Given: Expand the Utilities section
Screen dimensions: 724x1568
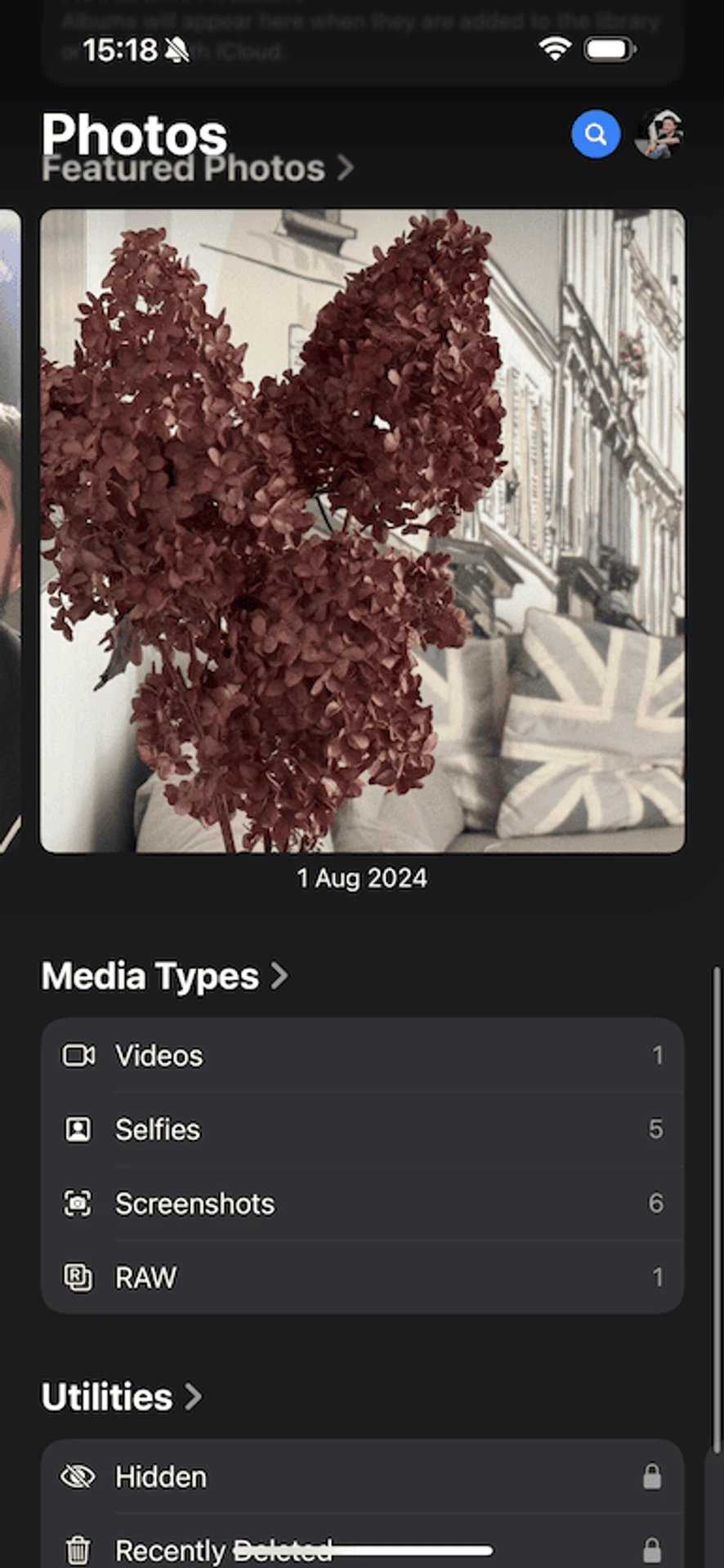Looking at the screenshot, I should pos(121,1397).
